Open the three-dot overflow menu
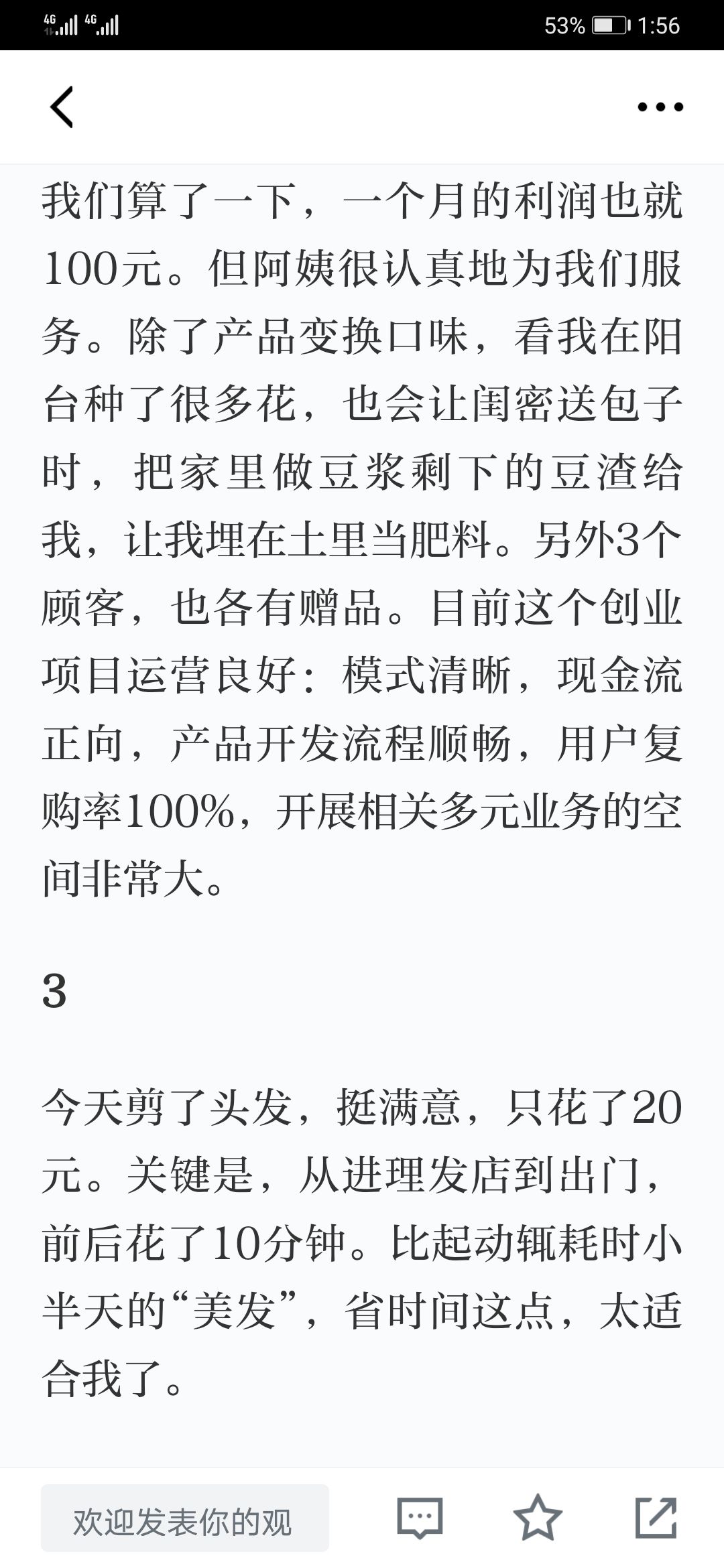The width and height of the screenshot is (724, 1568). (660, 107)
